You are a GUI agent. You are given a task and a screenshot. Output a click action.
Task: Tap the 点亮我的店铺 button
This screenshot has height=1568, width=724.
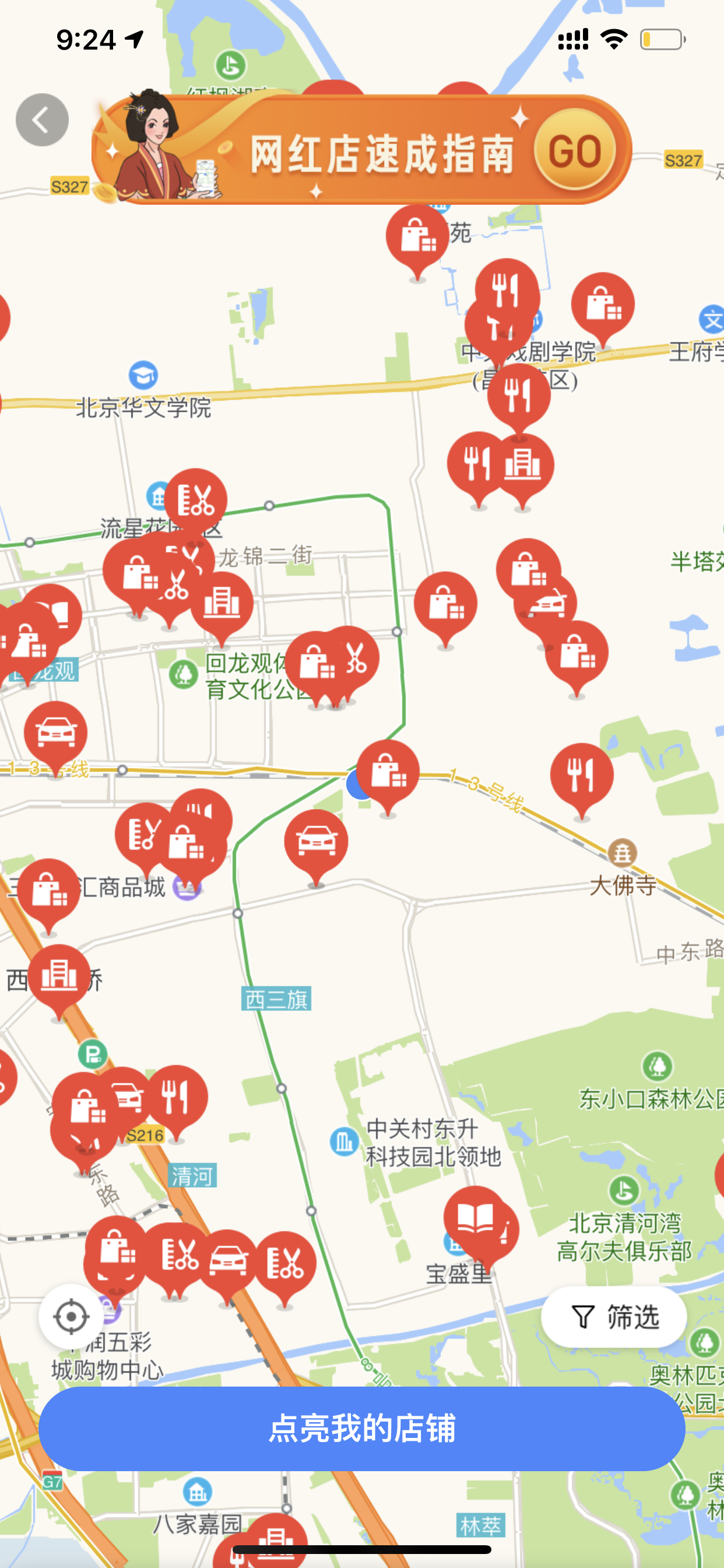point(361,1428)
